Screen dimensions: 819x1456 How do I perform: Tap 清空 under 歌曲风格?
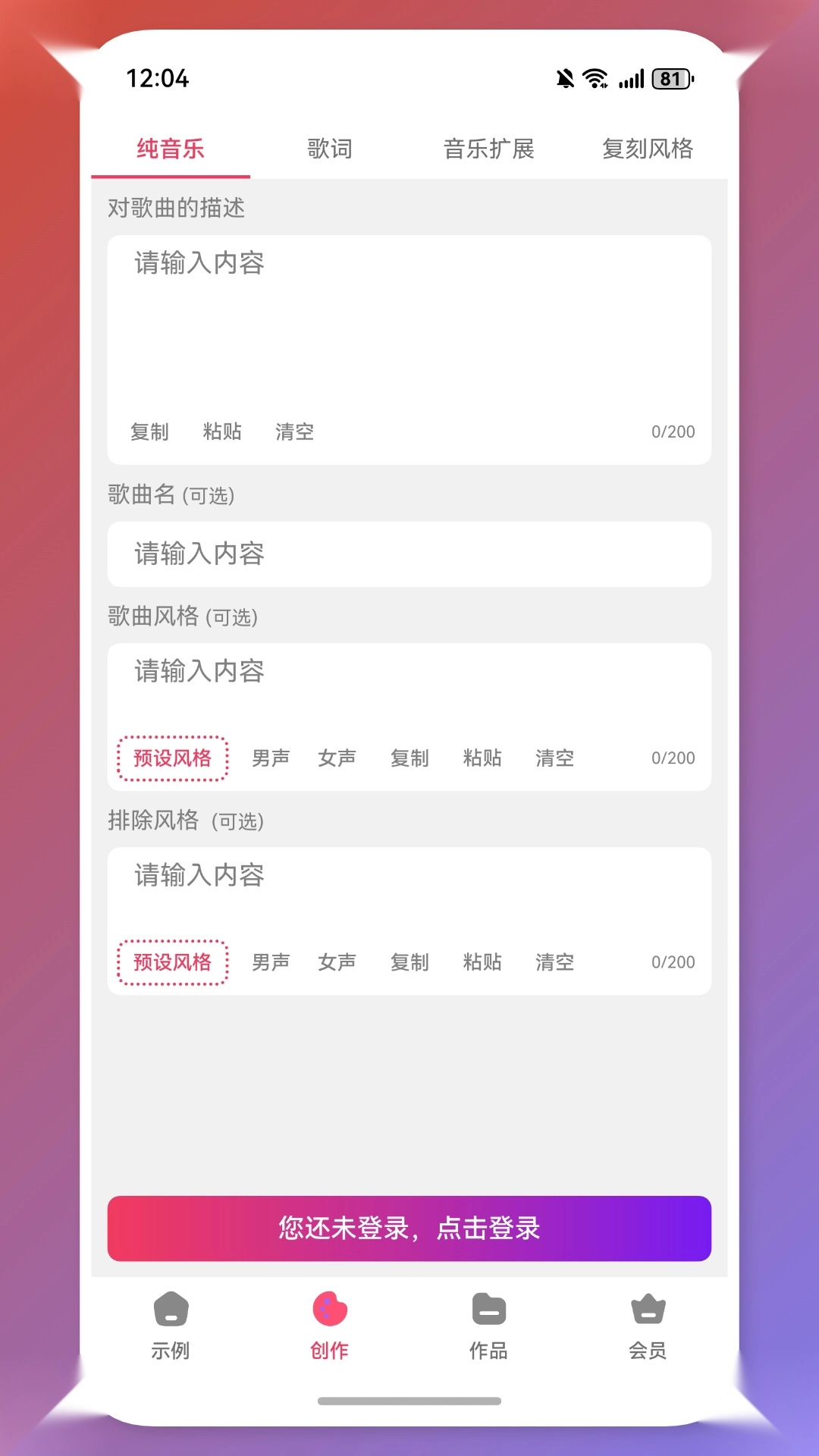point(554,758)
